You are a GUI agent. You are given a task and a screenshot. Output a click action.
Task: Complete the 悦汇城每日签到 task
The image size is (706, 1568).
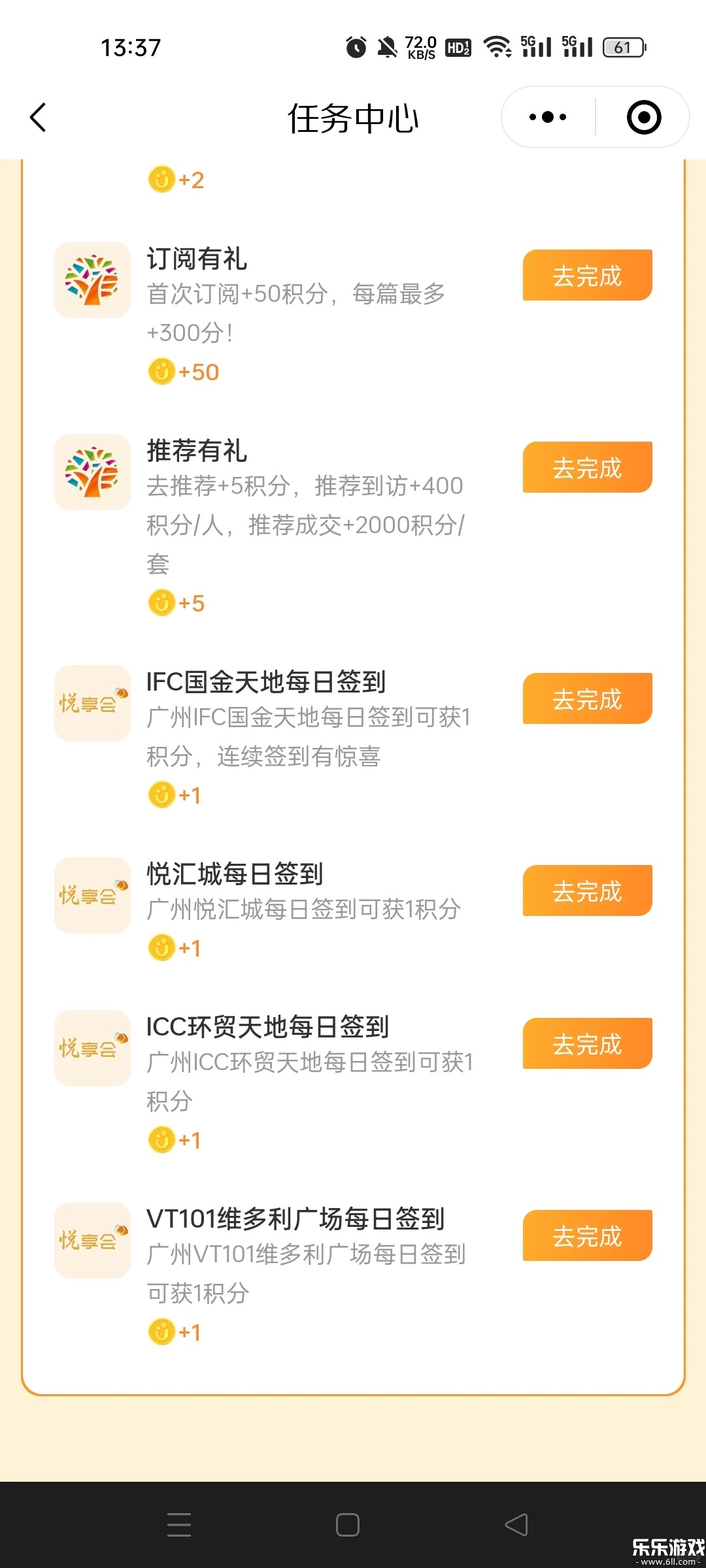coord(587,890)
